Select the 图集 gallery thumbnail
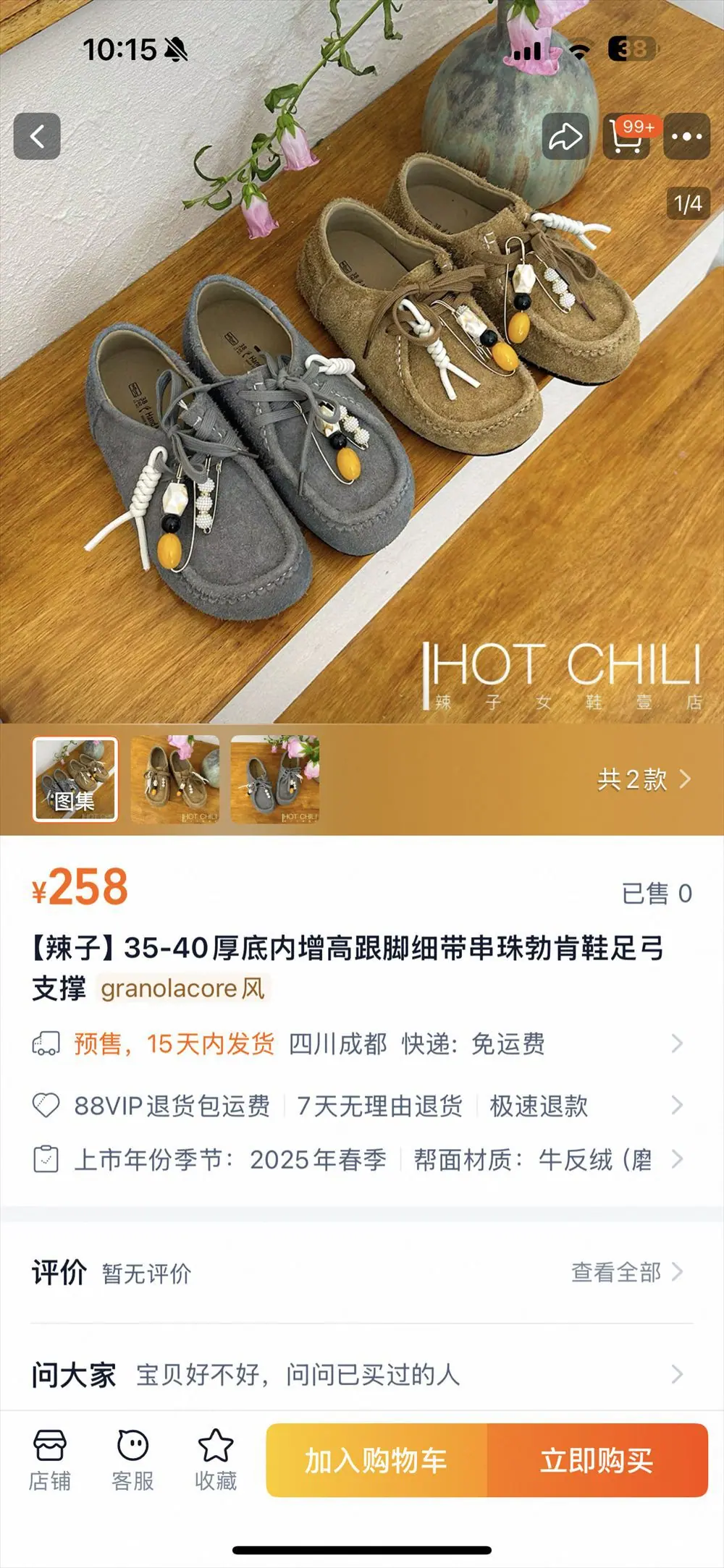Screen dimensions: 724x1568 (75, 779)
